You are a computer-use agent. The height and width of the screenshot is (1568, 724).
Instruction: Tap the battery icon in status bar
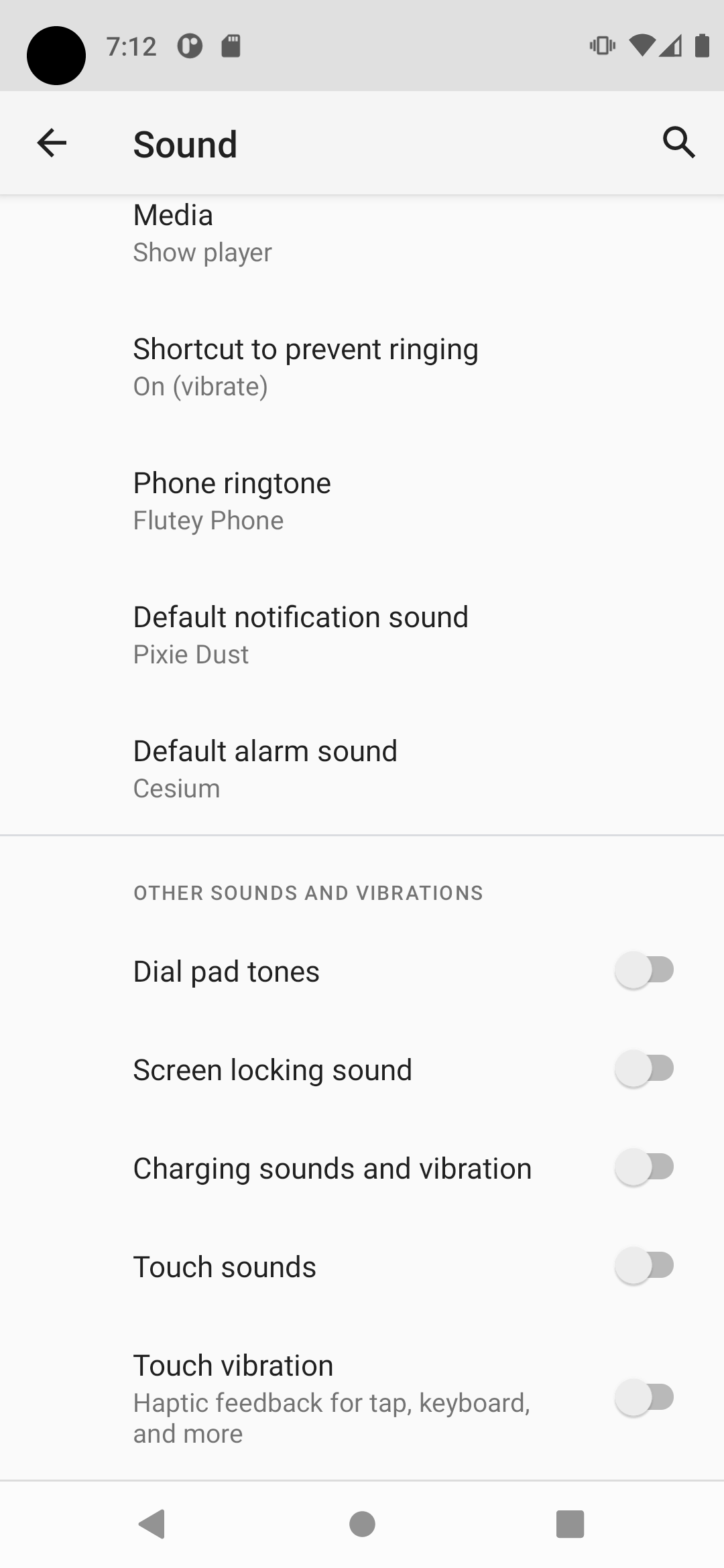tap(703, 46)
